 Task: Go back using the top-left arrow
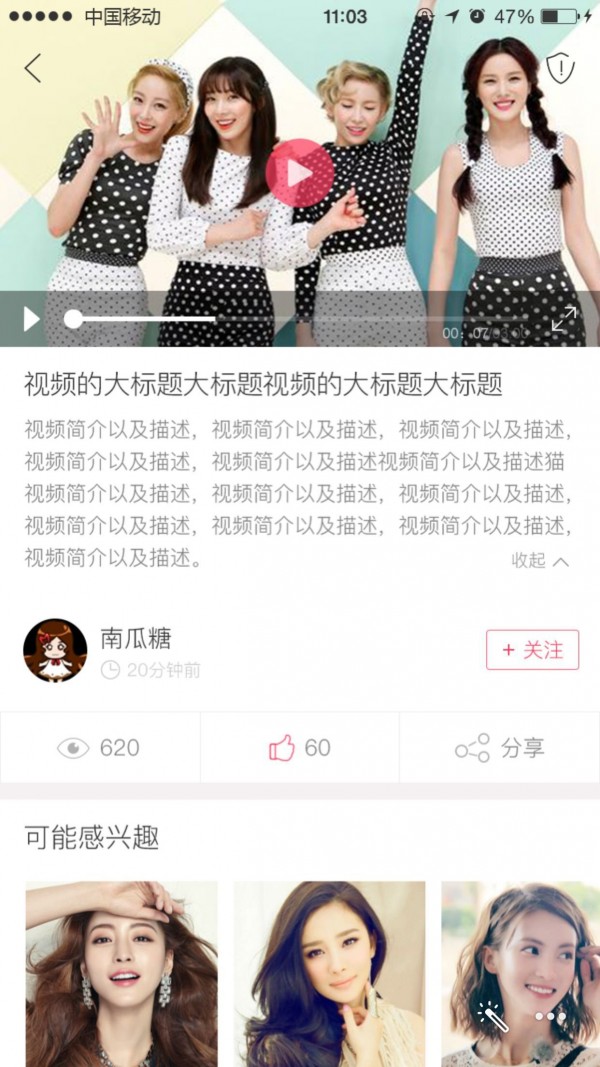click(x=33, y=69)
